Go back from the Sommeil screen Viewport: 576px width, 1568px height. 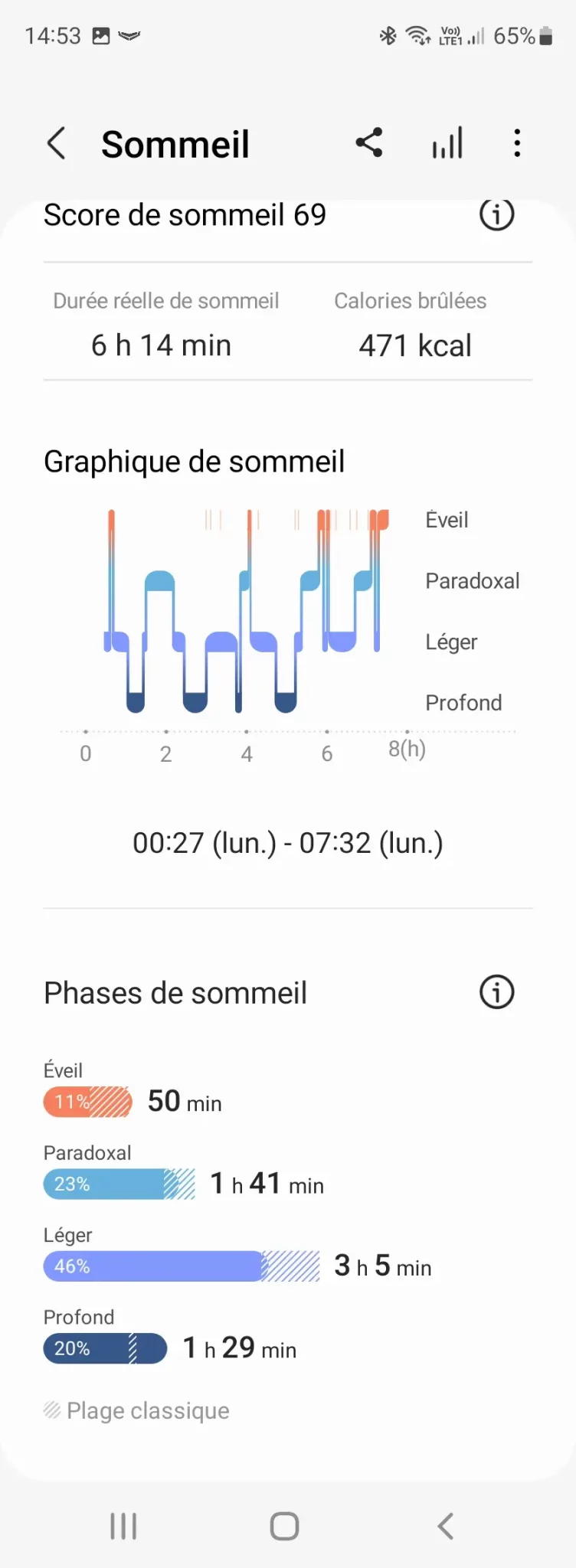pos(57,143)
